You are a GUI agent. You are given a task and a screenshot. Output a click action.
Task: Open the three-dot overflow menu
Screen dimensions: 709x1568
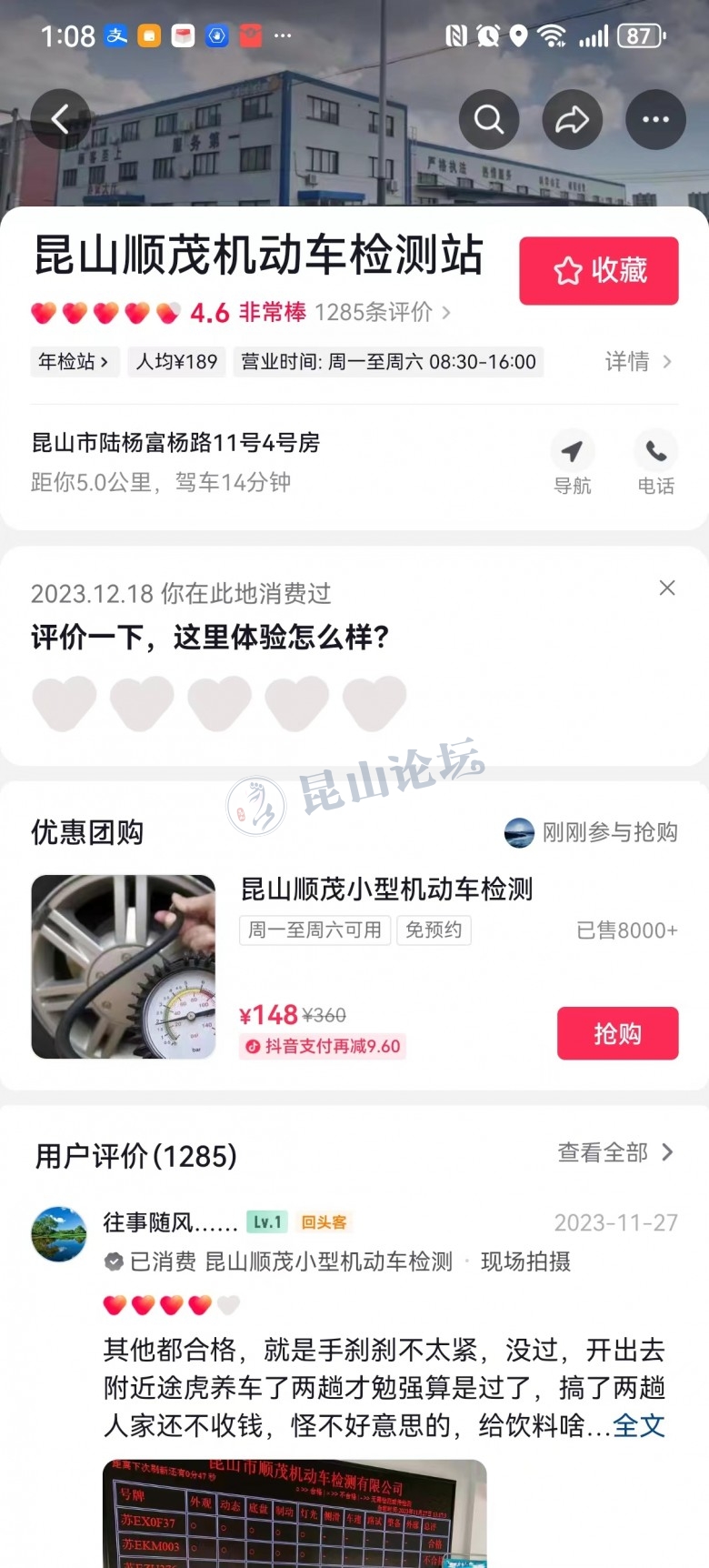[x=655, y=119]
